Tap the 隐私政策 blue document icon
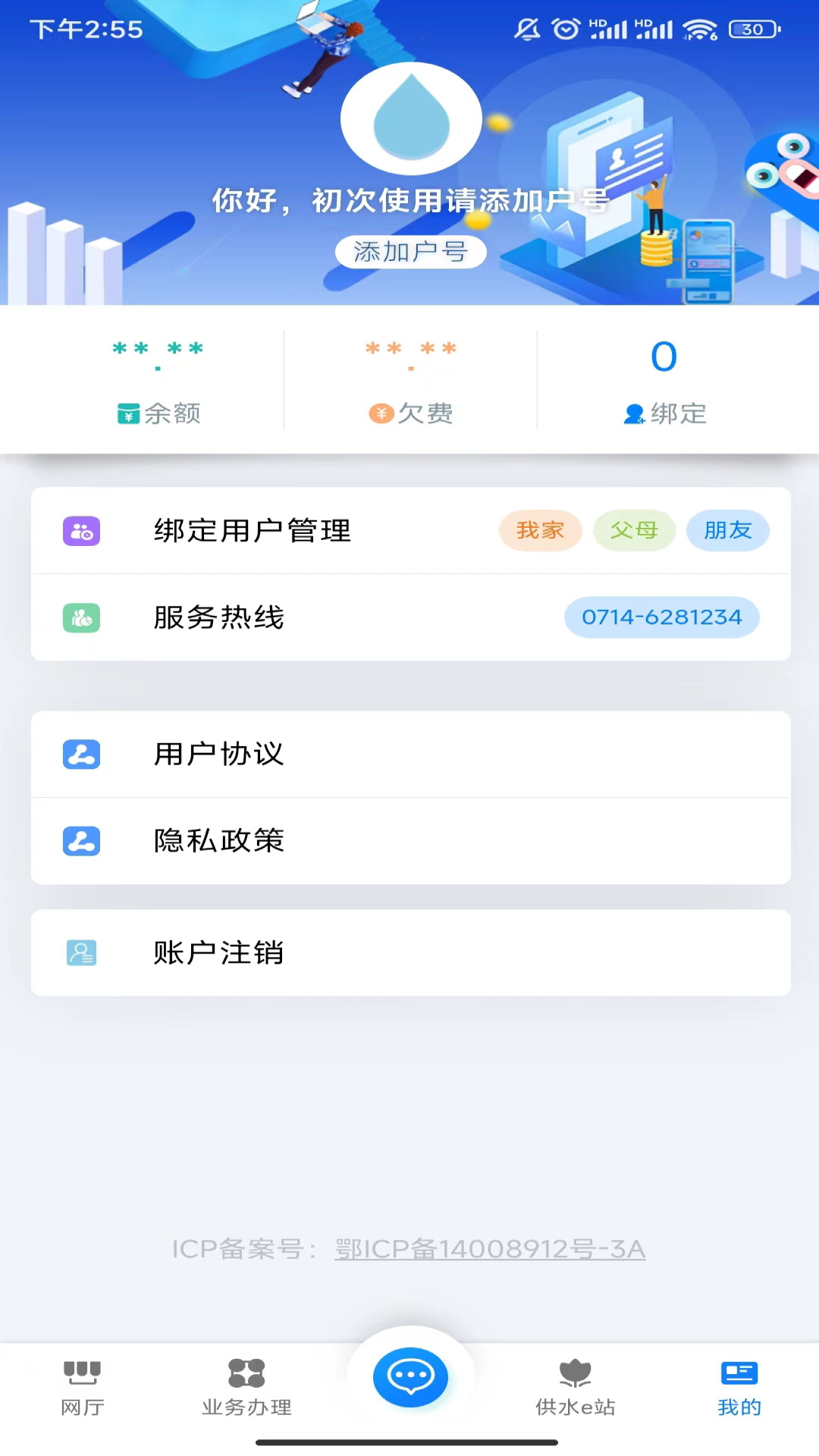 (82, 840)
